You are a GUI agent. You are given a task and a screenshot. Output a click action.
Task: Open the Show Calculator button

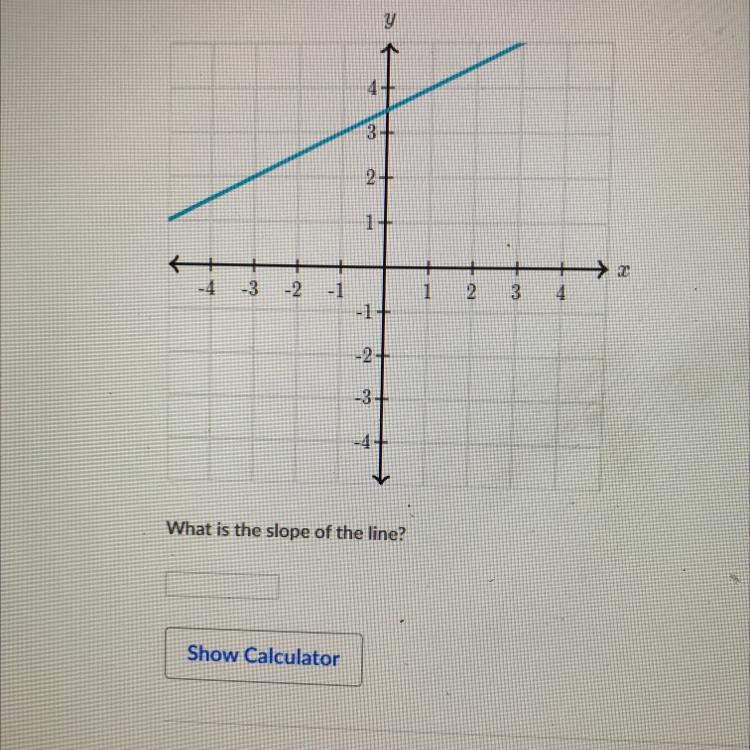[264, 656]
